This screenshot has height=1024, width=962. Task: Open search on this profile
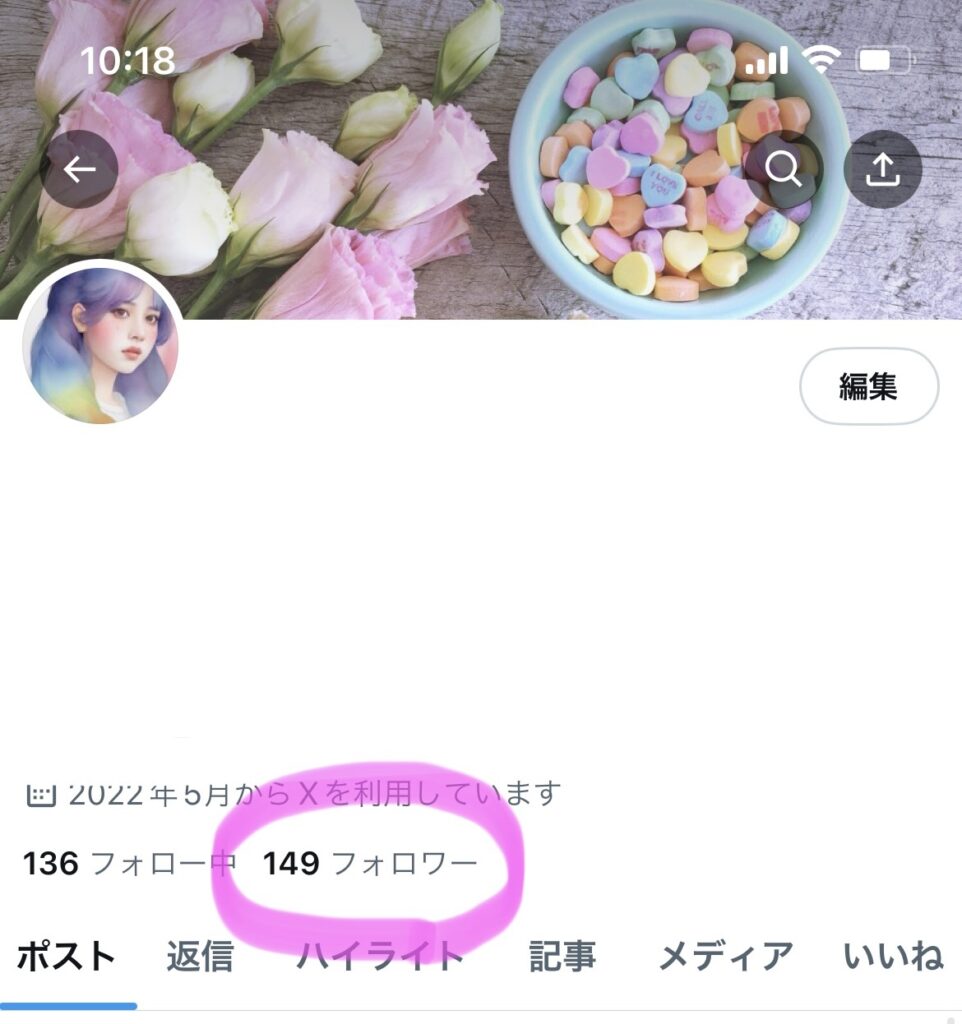point(784,171)
